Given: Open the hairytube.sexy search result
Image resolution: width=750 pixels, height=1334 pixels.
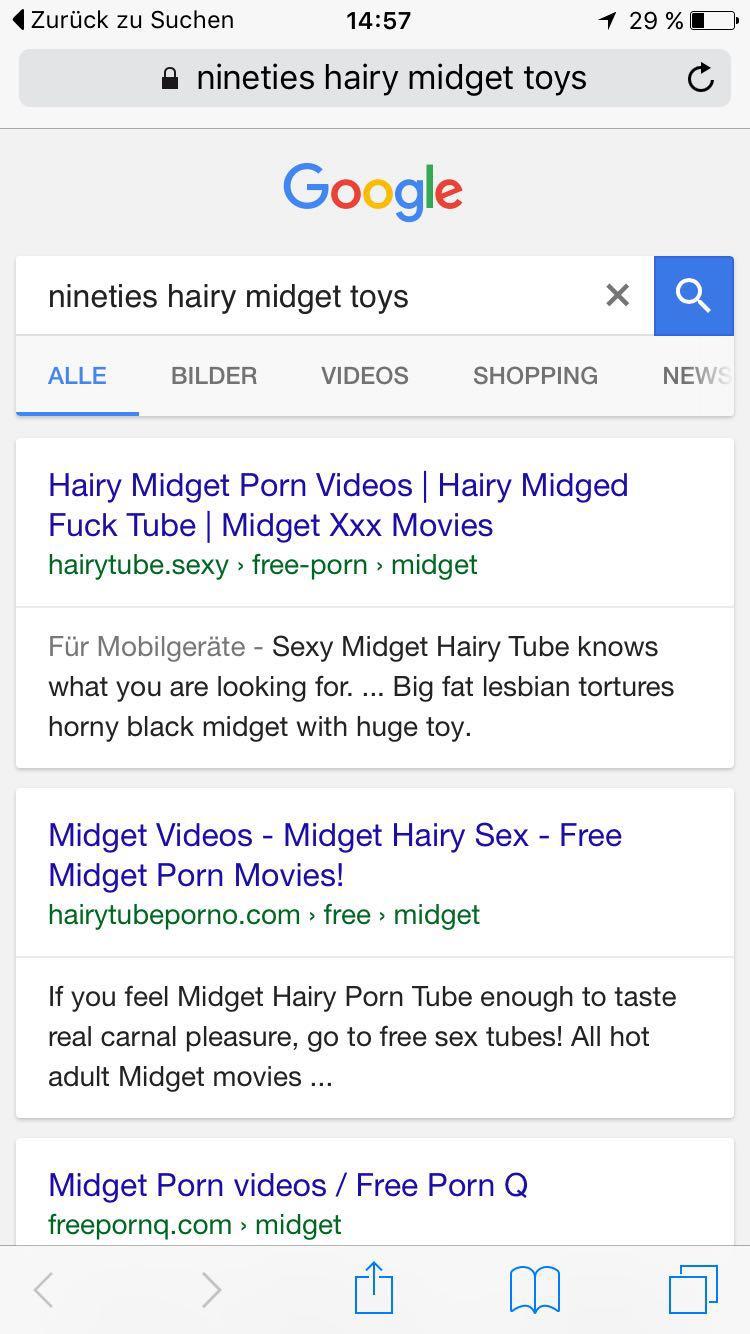Looking at the screenshot, I should coord(338,505).
